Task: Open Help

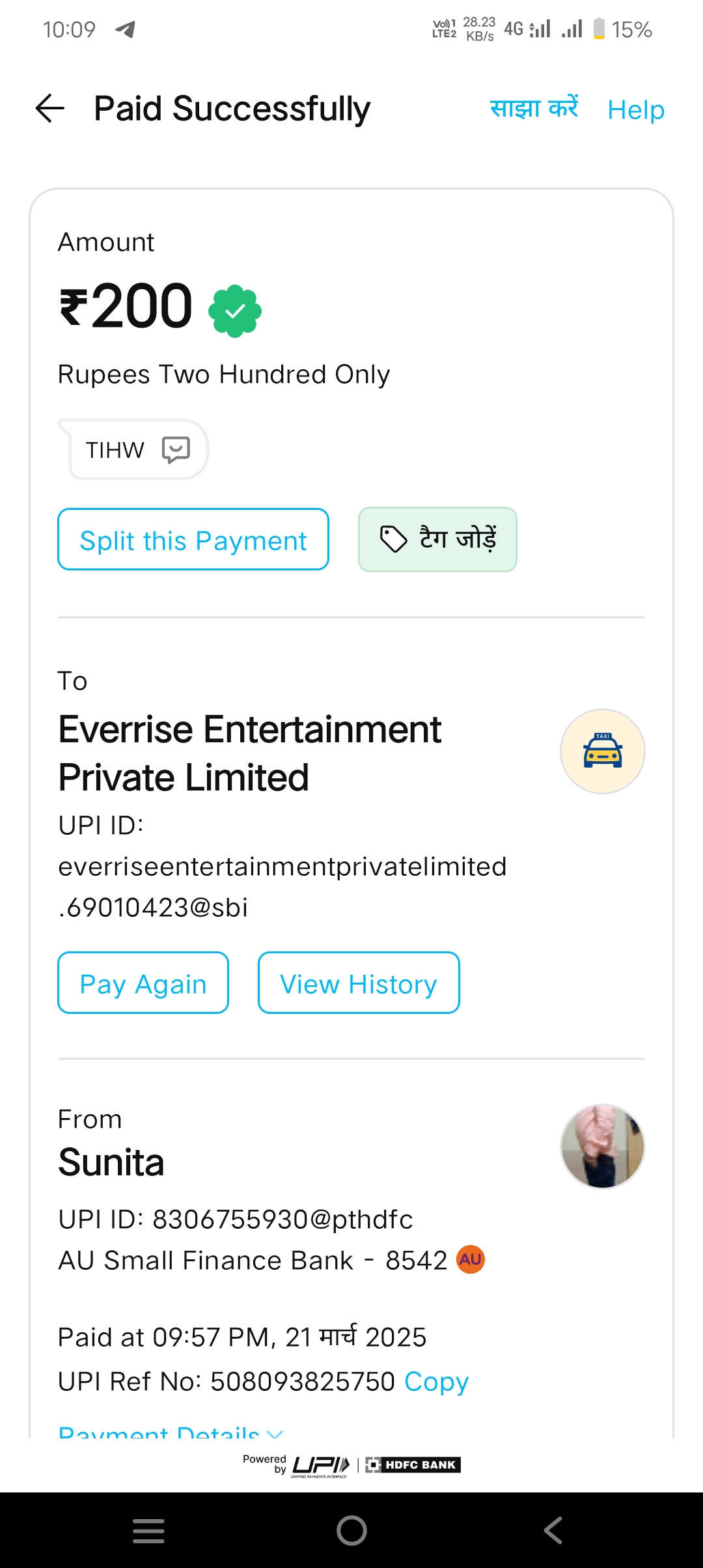Action: pos(636,109)
